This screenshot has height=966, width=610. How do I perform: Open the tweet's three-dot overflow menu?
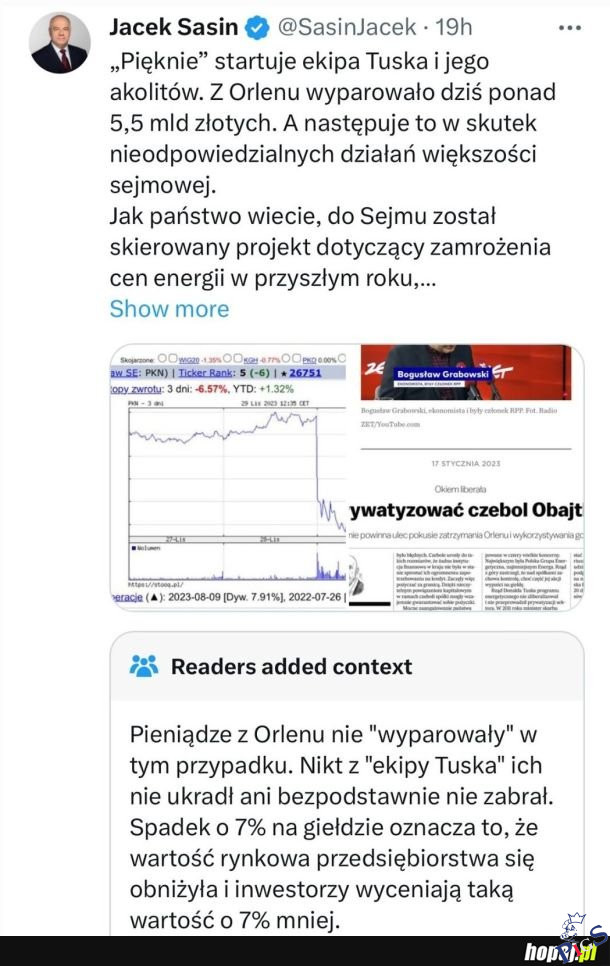571,27
